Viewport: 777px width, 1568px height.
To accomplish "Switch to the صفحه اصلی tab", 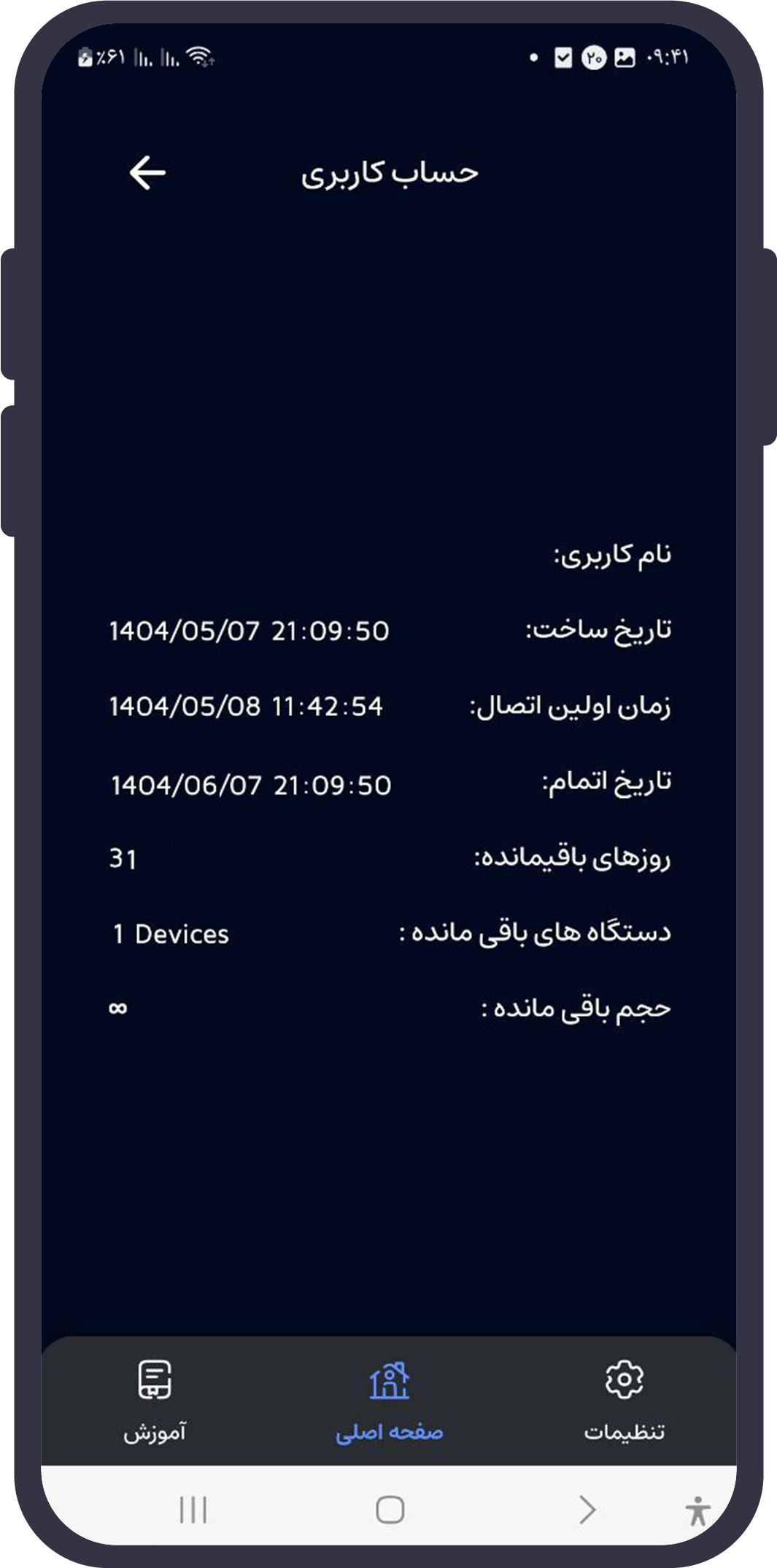I will 389,1401.
